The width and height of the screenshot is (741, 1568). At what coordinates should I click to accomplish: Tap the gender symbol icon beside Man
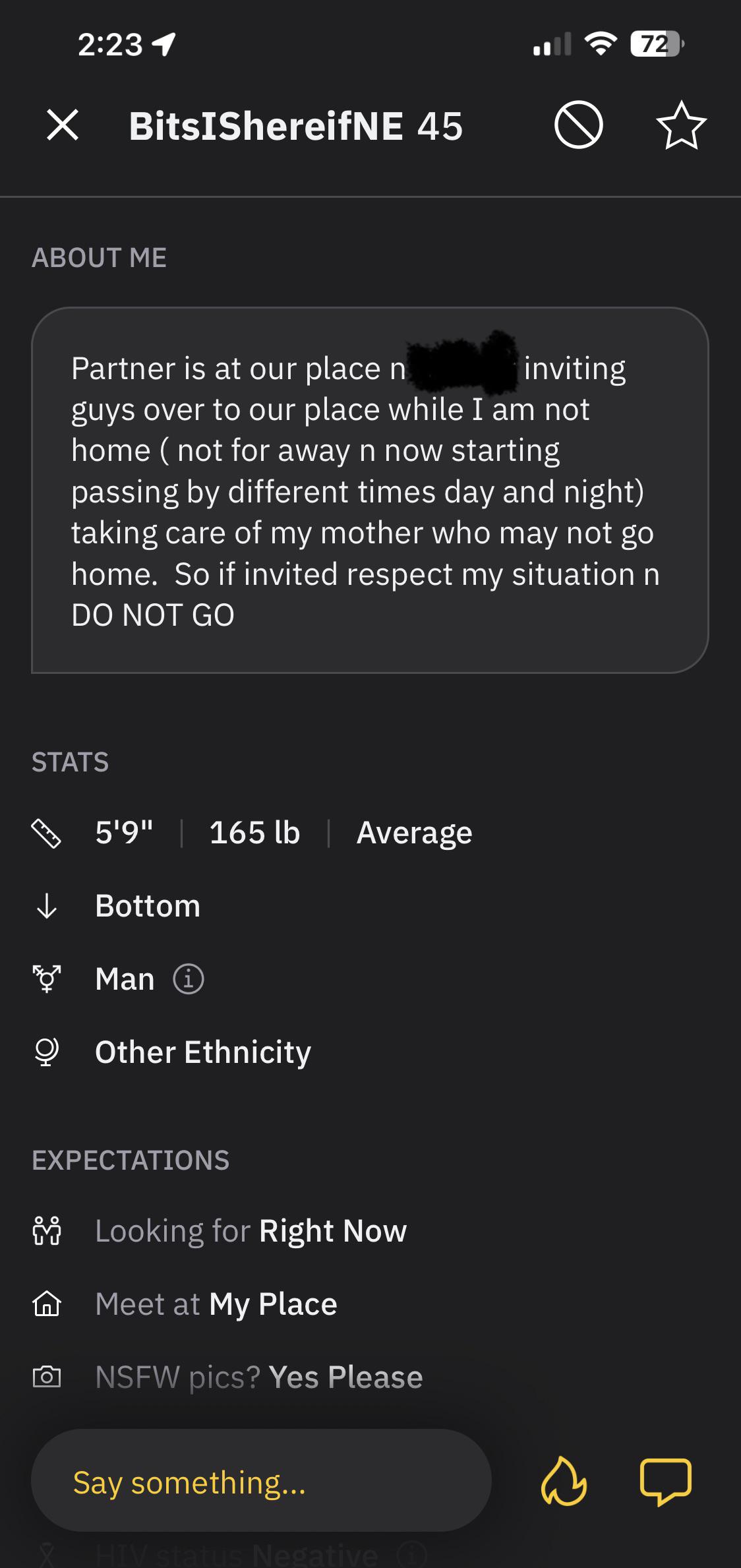click(46, 979)
